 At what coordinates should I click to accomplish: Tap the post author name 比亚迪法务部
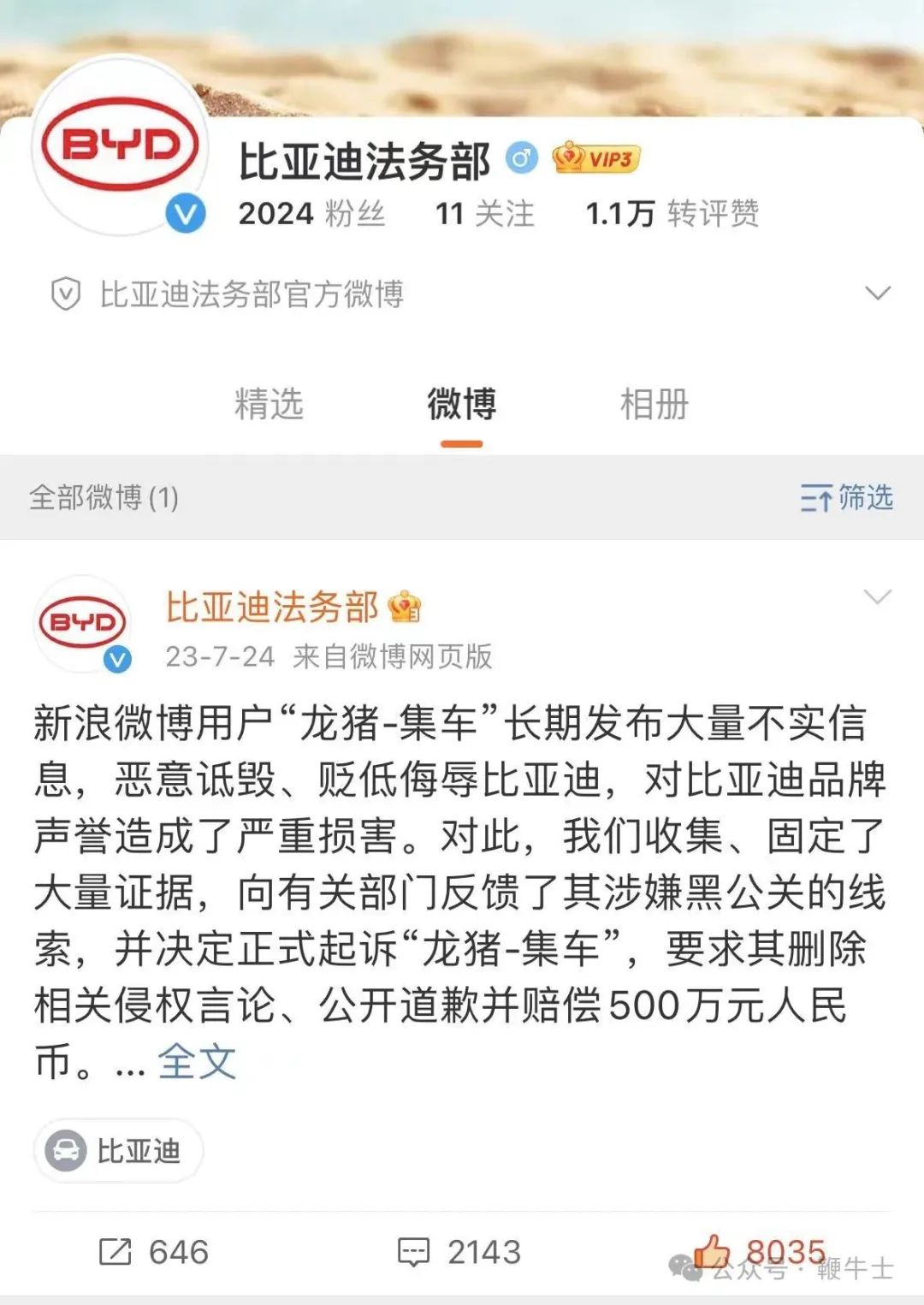[272, 608]
